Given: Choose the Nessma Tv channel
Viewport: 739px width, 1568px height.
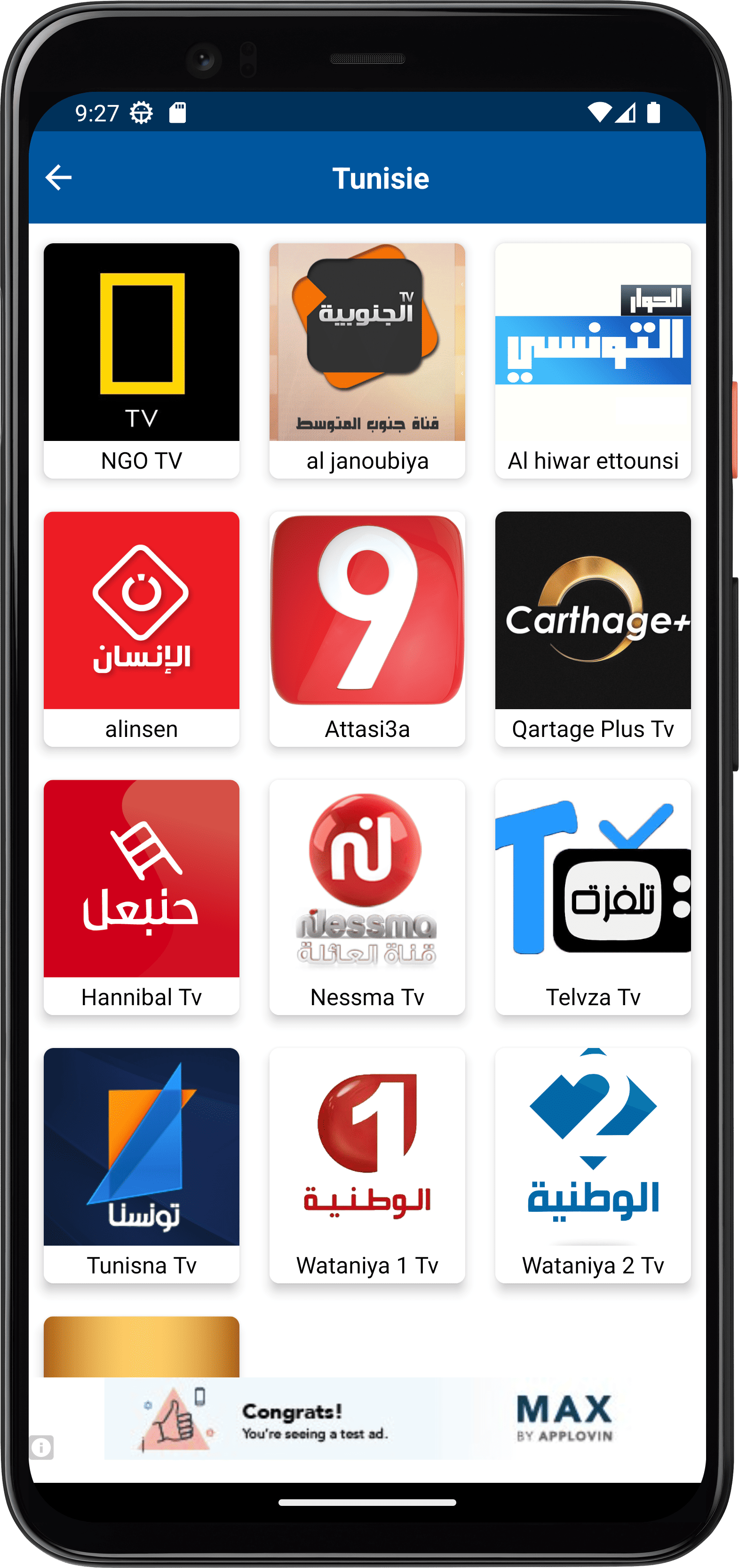Looking at the screenshot, I should point(367,896).
